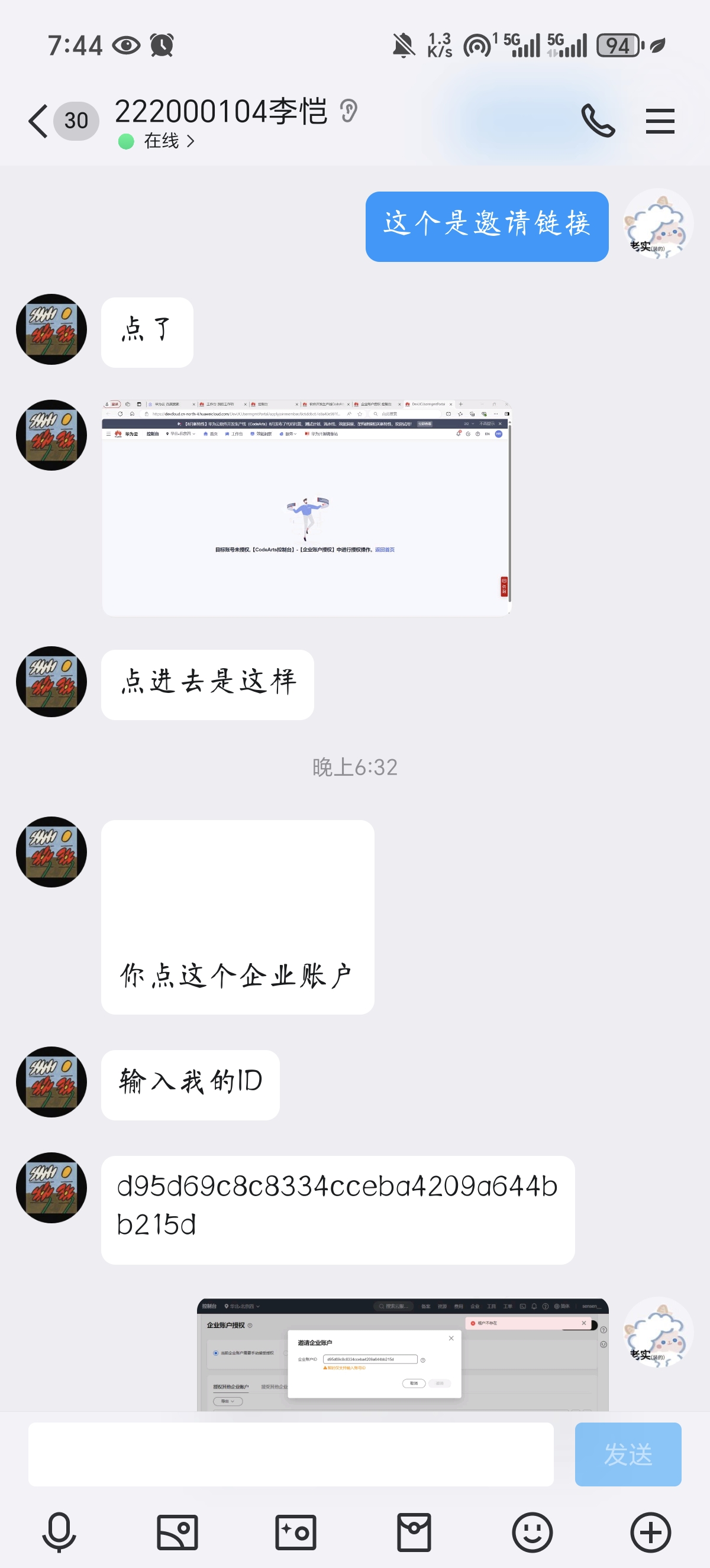Focus the message input field
This screenshot has width=710, height=1568.
click(291, 1453)
